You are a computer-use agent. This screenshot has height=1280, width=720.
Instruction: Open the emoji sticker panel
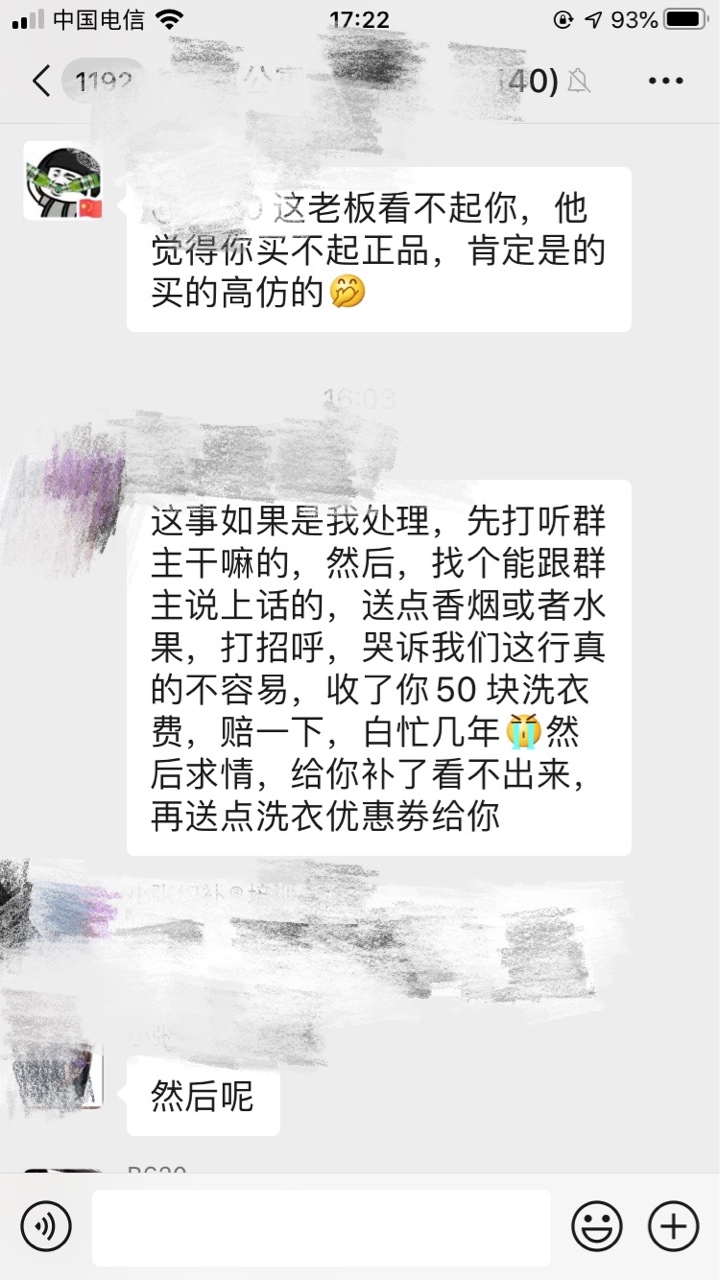click(597, 1226)
